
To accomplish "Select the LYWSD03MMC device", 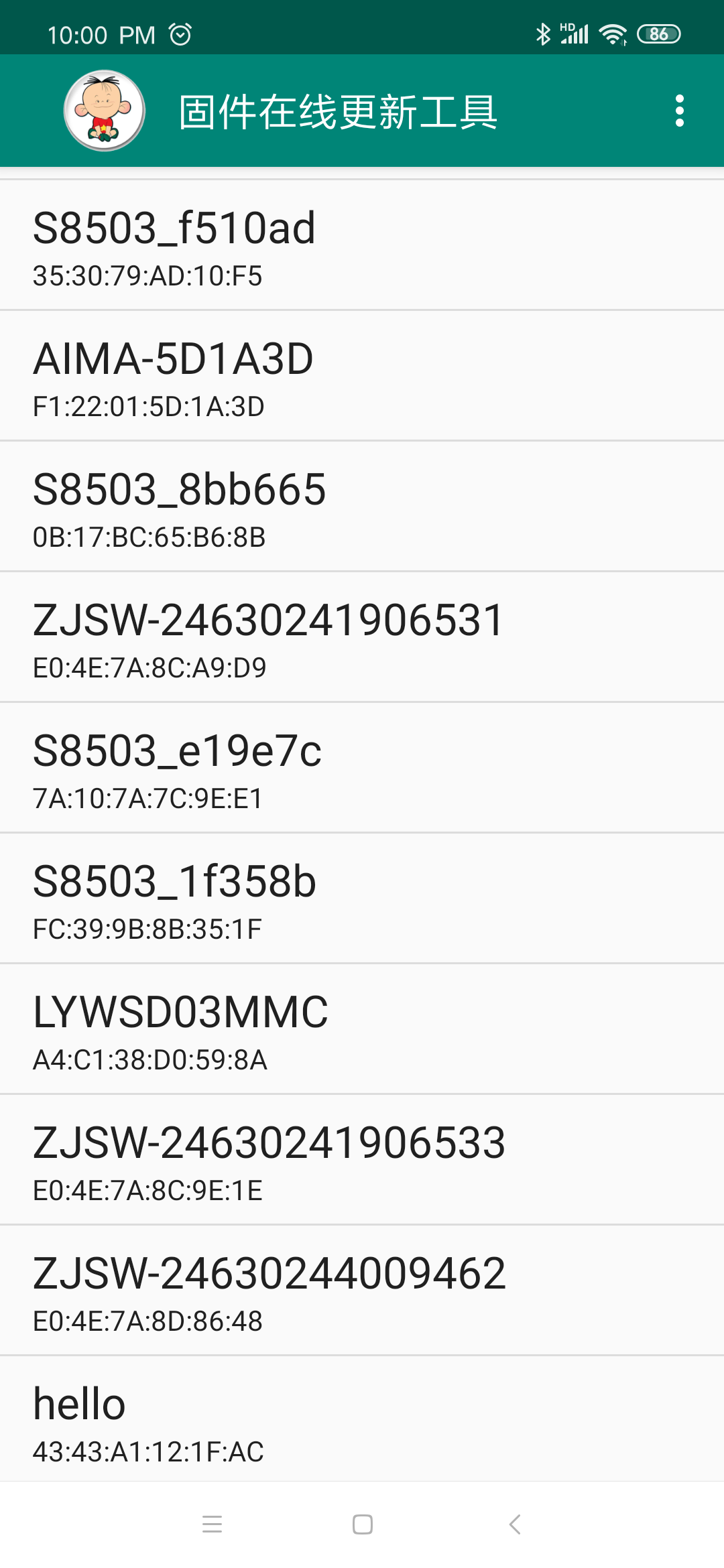I will point(362,1030).
